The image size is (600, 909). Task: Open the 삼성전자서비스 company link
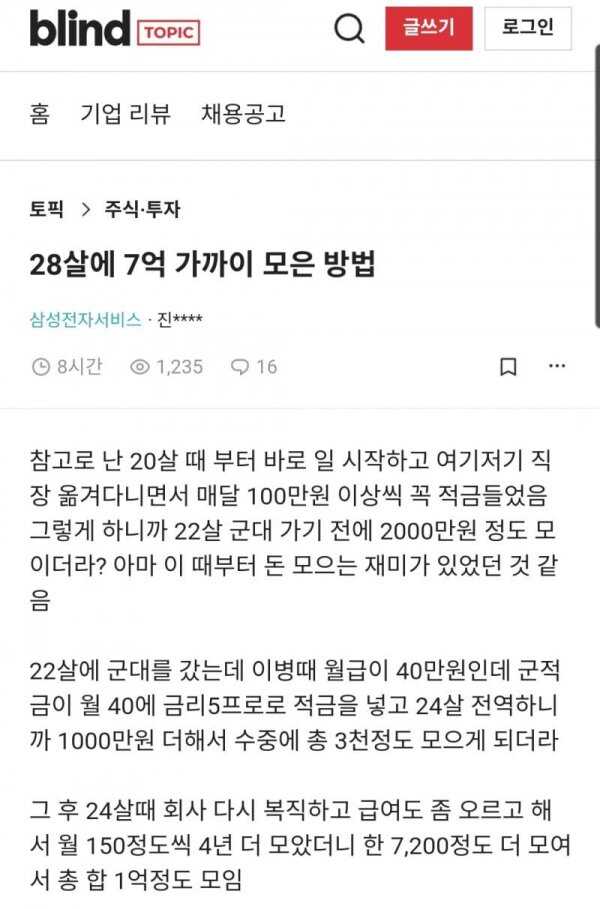click(85, 320)
